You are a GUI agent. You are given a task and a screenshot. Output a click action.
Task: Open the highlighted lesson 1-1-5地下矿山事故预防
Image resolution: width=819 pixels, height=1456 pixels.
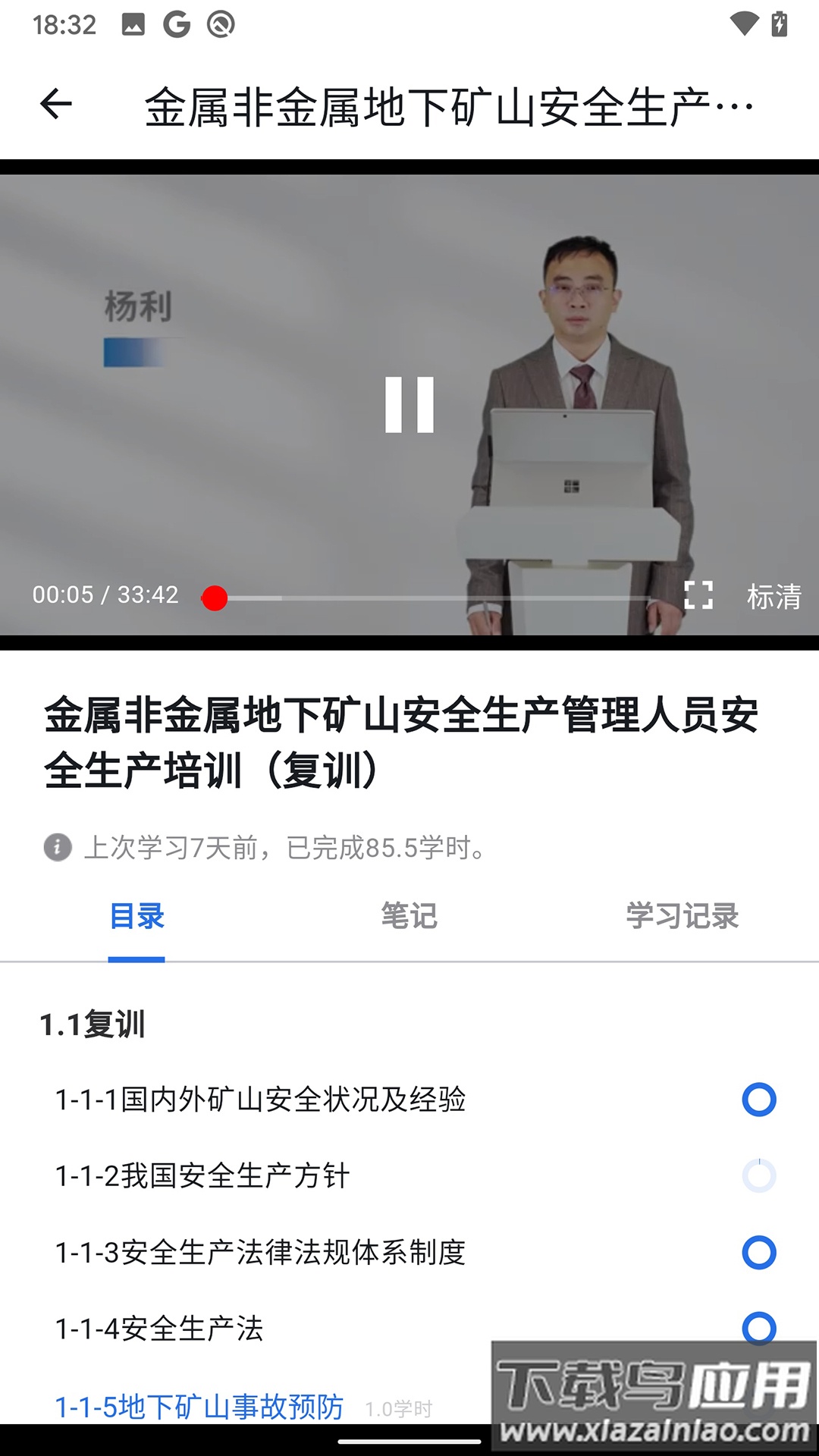click(x=199, y=1404)
